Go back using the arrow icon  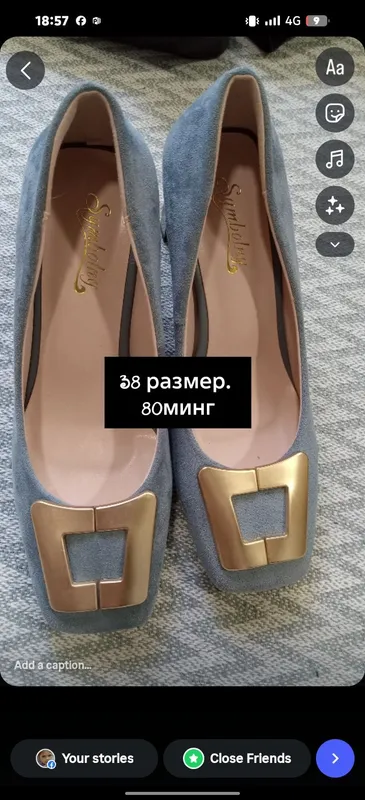tap(26, 70)
